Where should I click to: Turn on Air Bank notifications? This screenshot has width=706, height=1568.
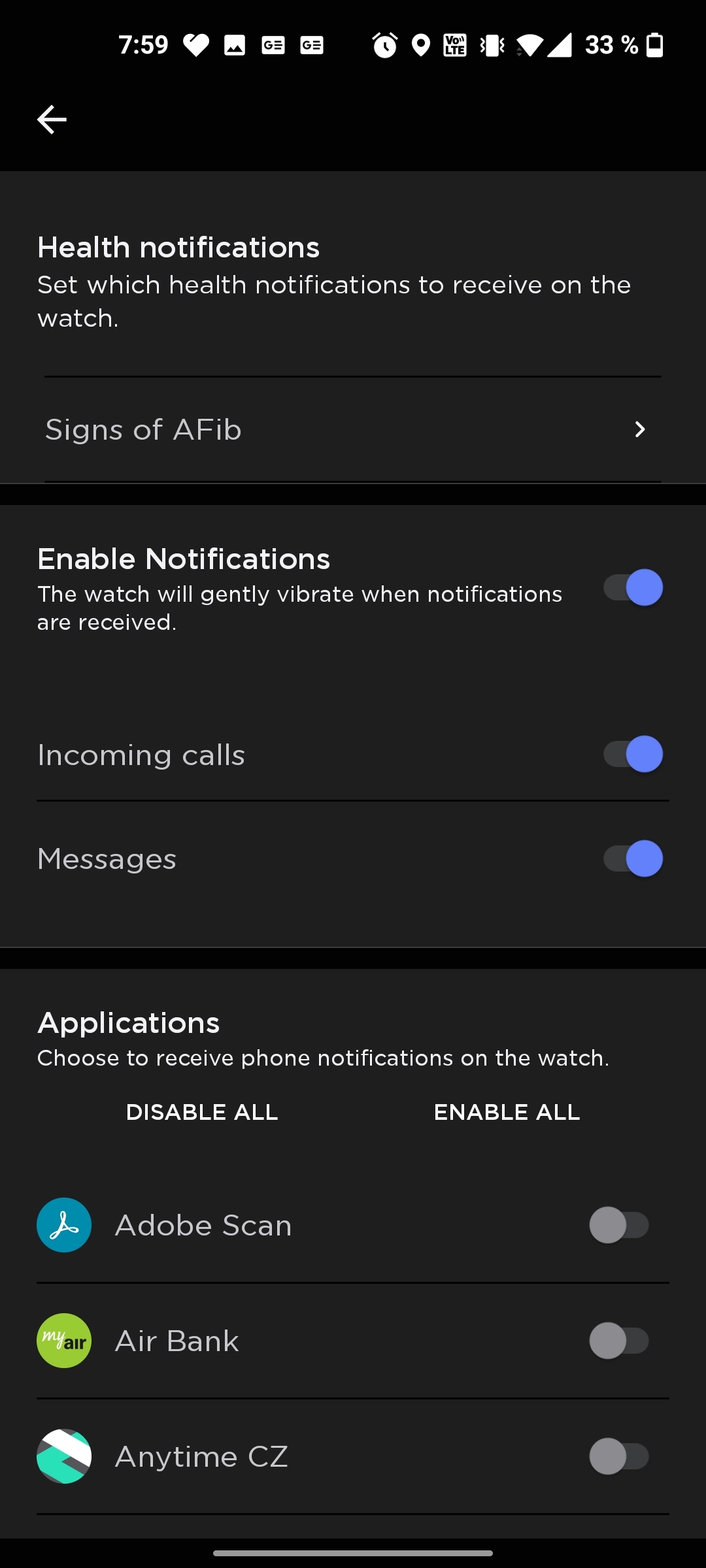(x=618, y=1341)
